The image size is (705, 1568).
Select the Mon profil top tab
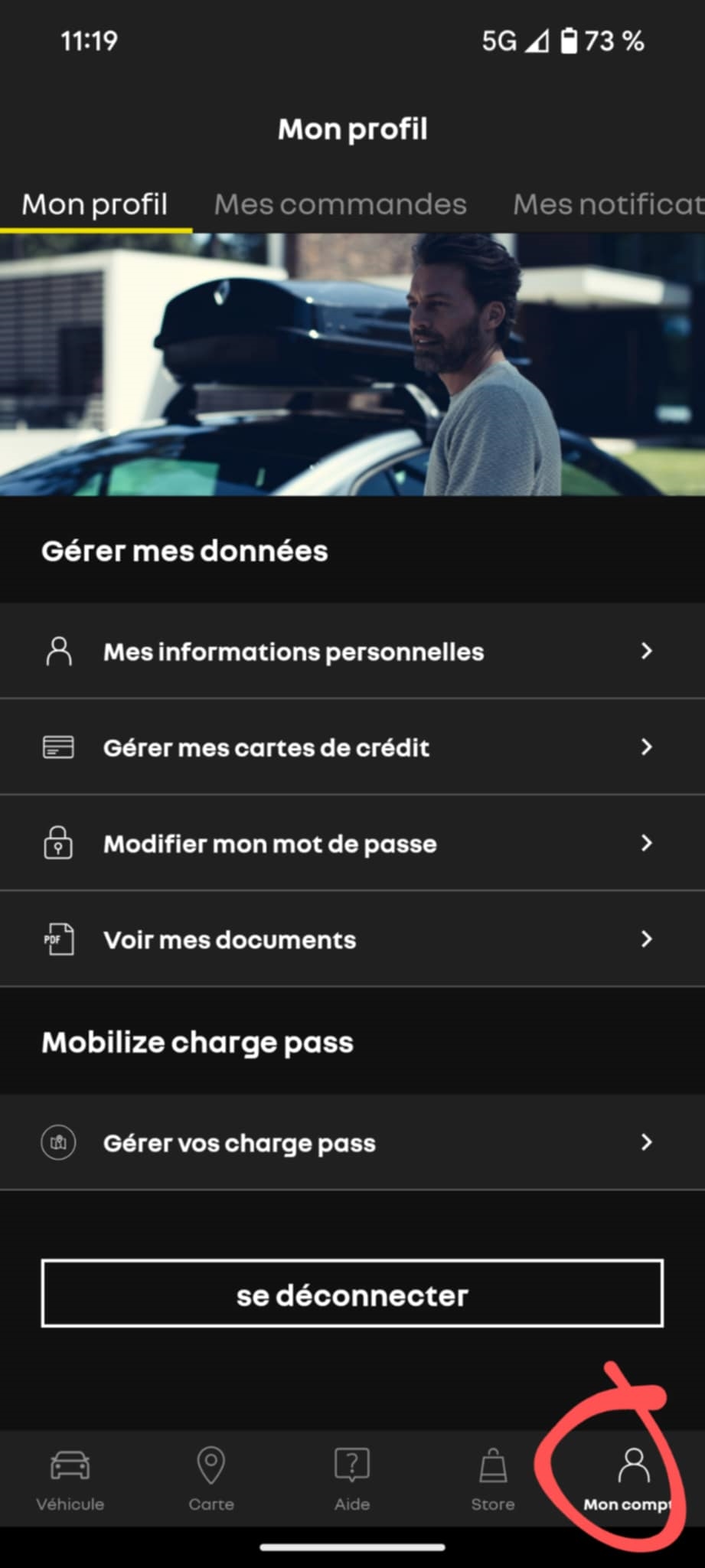[x=95, y=204]
